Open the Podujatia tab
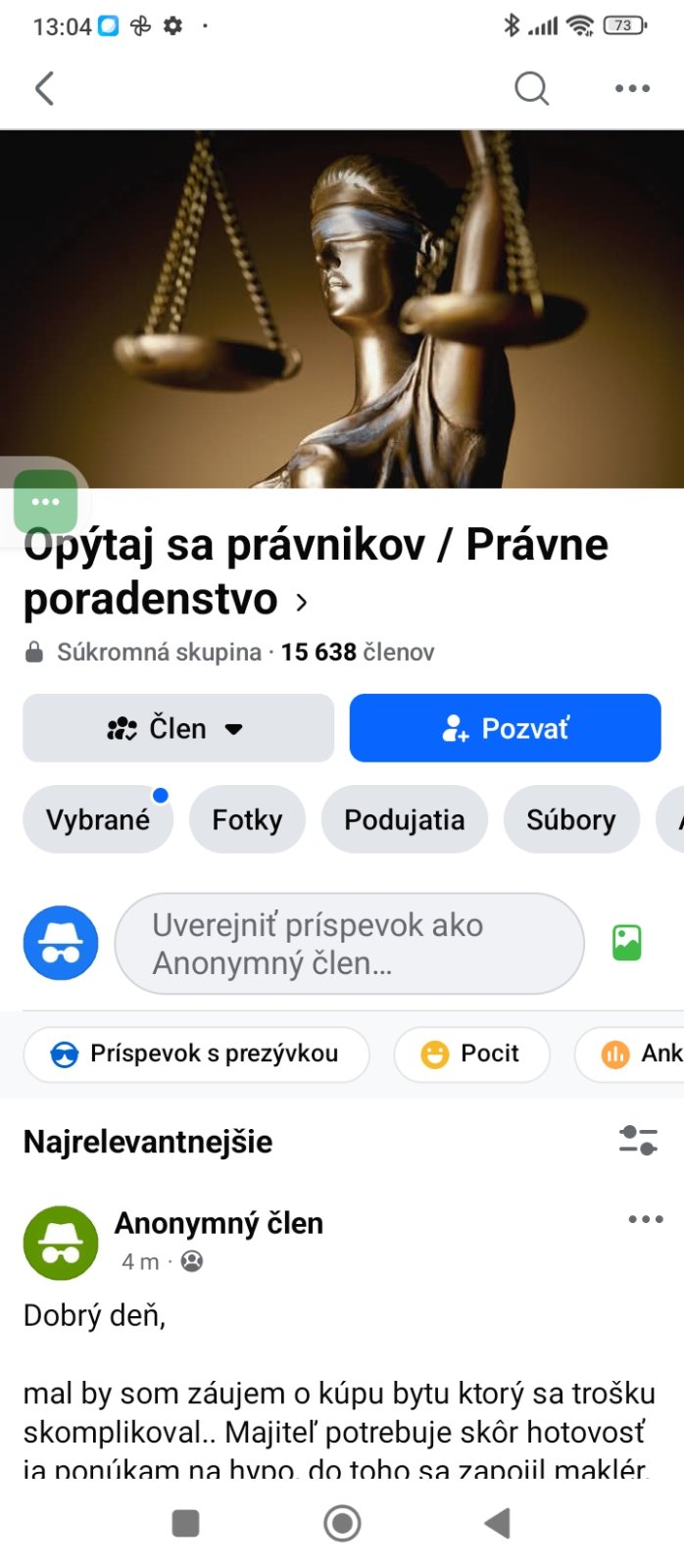 (404, 819)
